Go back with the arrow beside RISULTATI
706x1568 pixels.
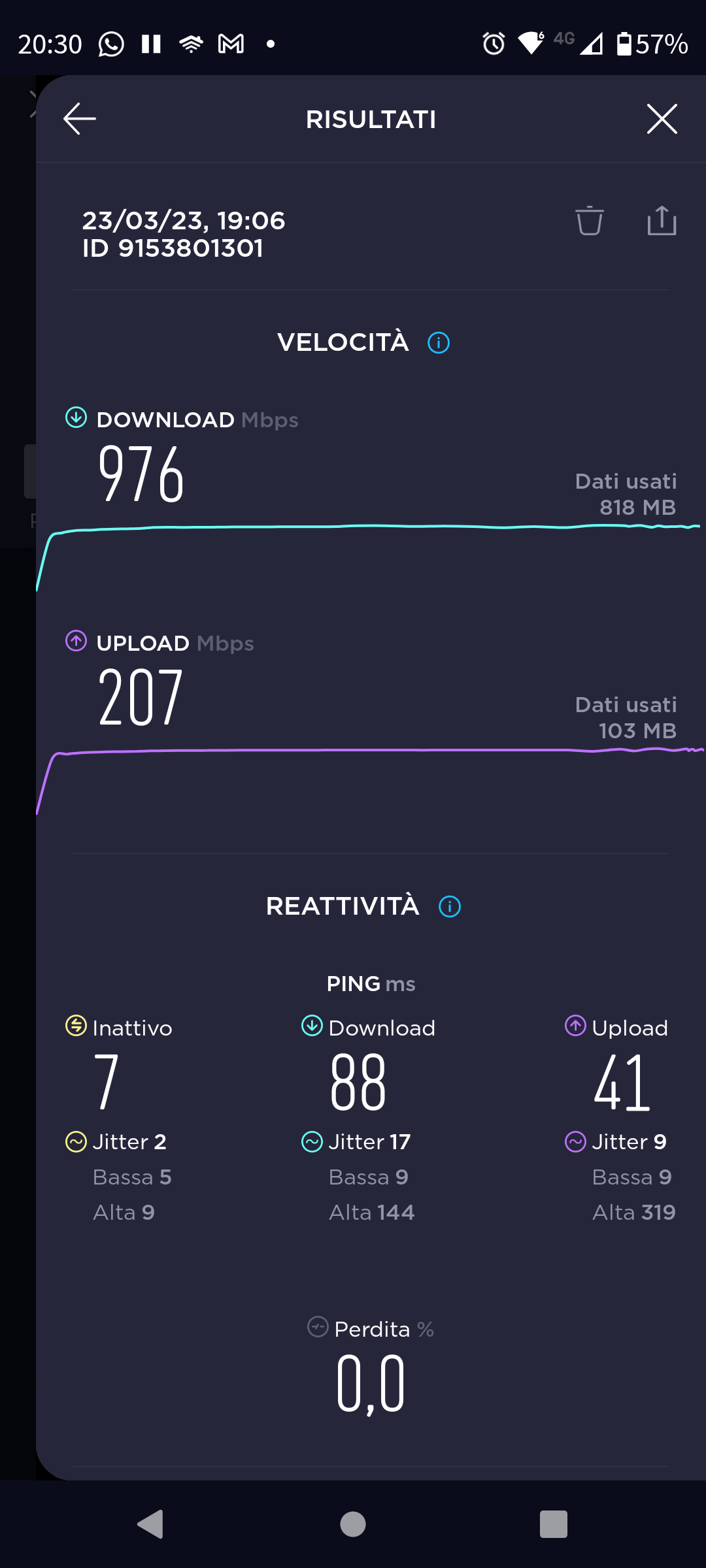pos(80,119)
